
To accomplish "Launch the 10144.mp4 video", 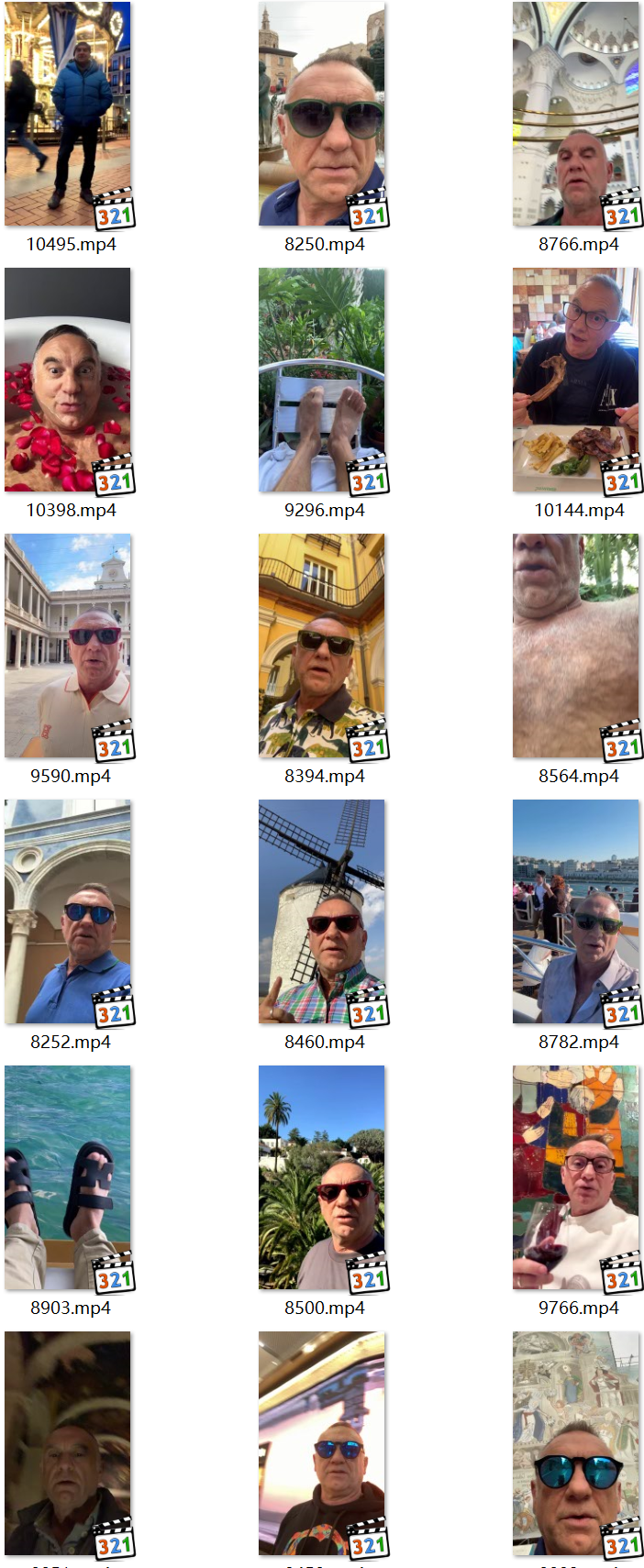I will 576,380.
